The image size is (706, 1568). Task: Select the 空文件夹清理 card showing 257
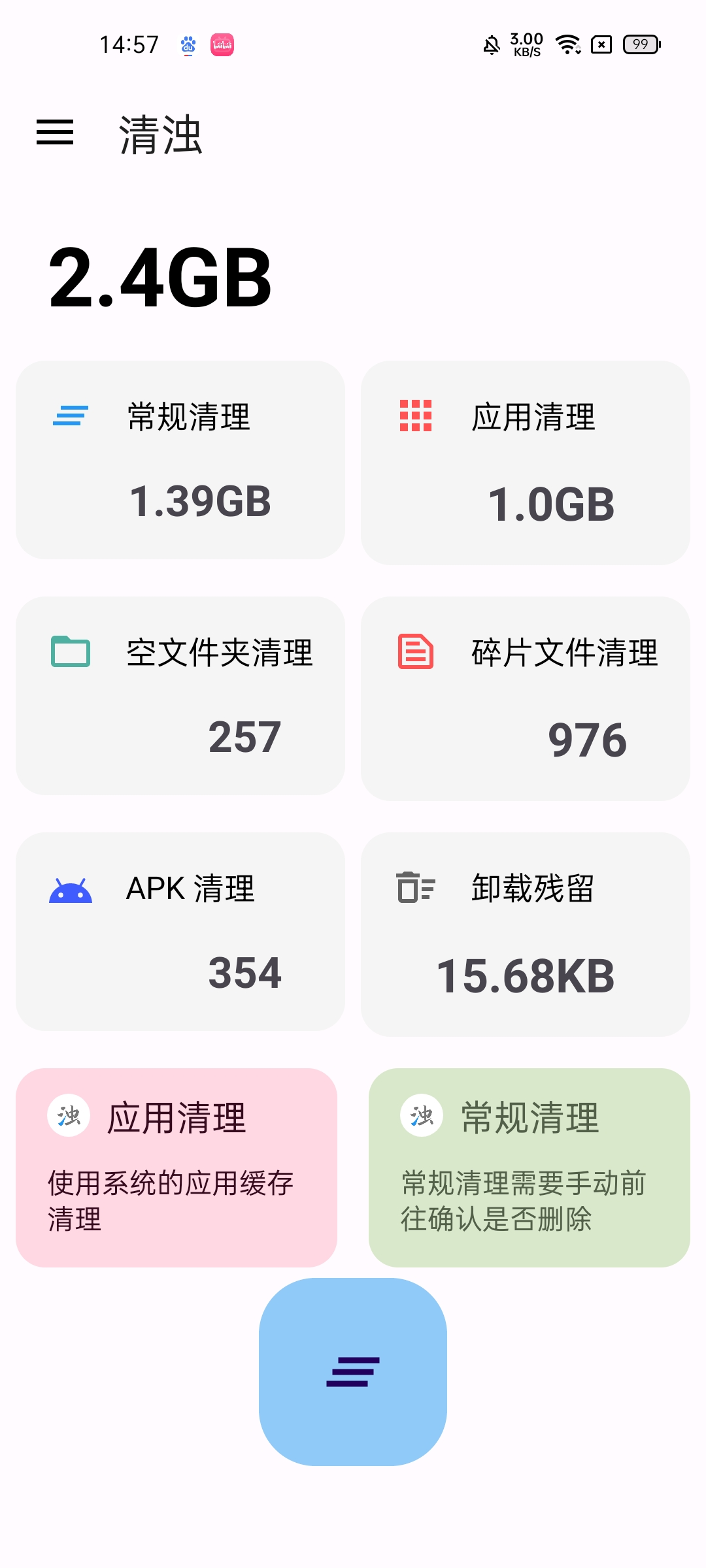[181, 696]
